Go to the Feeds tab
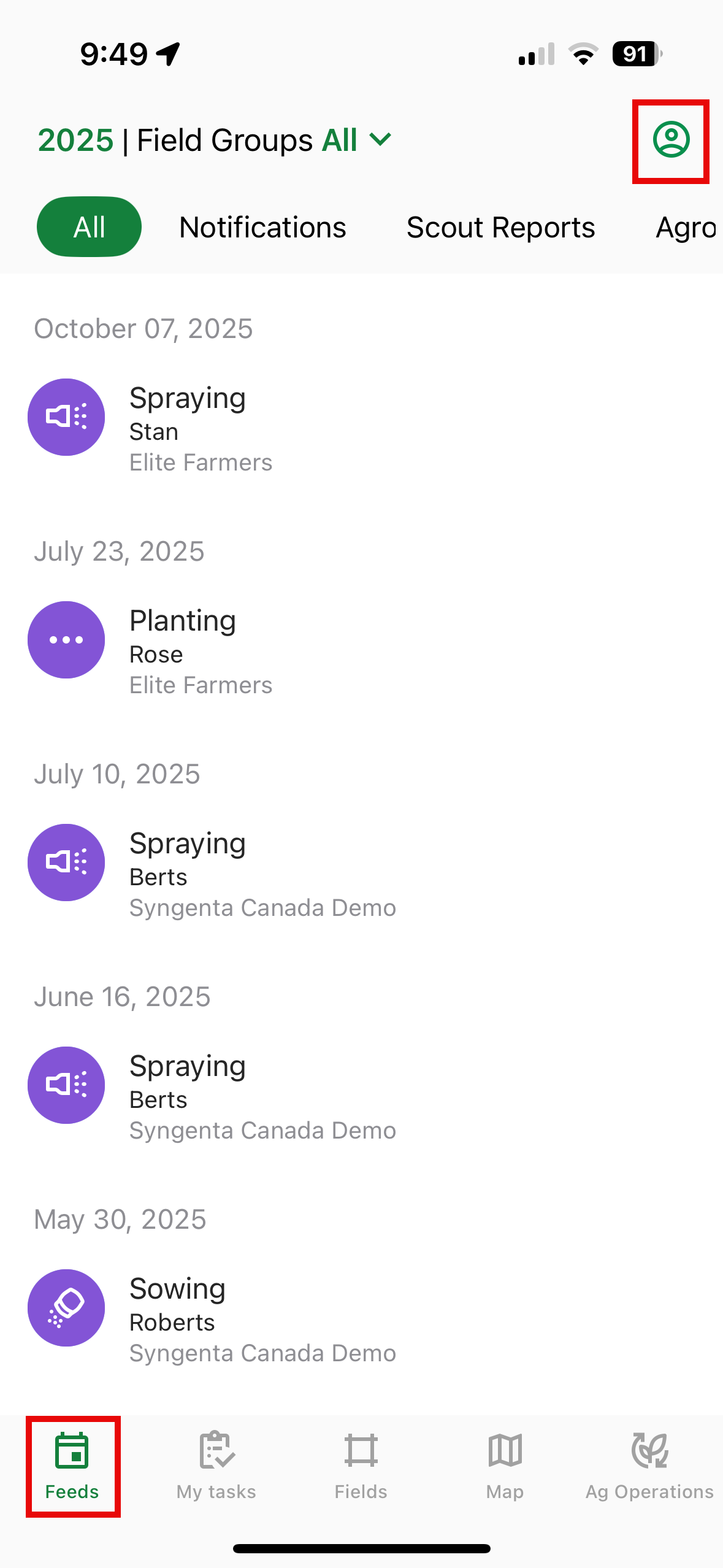The height and width of the screenshot is (1568, 723). pos(72,1466)
